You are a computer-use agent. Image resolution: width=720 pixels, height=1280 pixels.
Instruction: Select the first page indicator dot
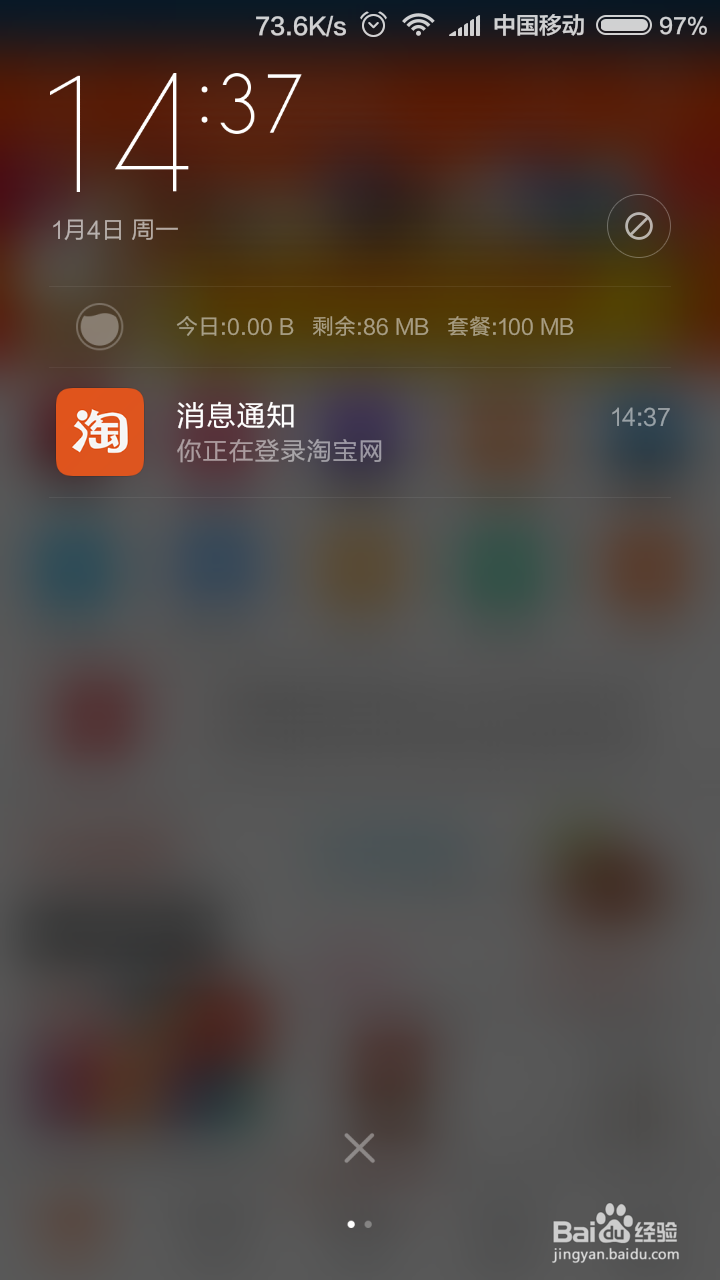[x=351, y=1222]
